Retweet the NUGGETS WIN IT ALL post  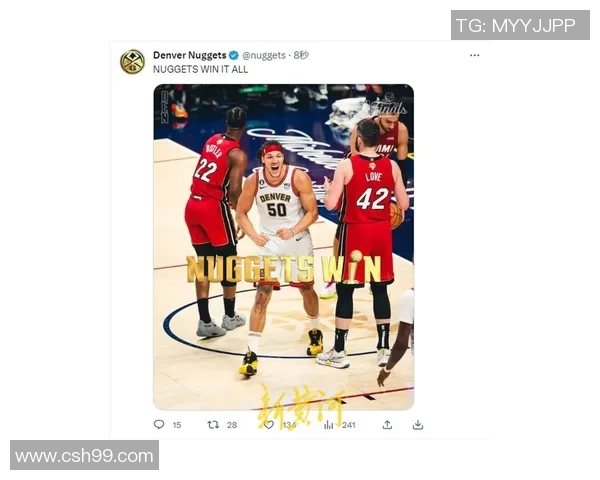(212, 425)
